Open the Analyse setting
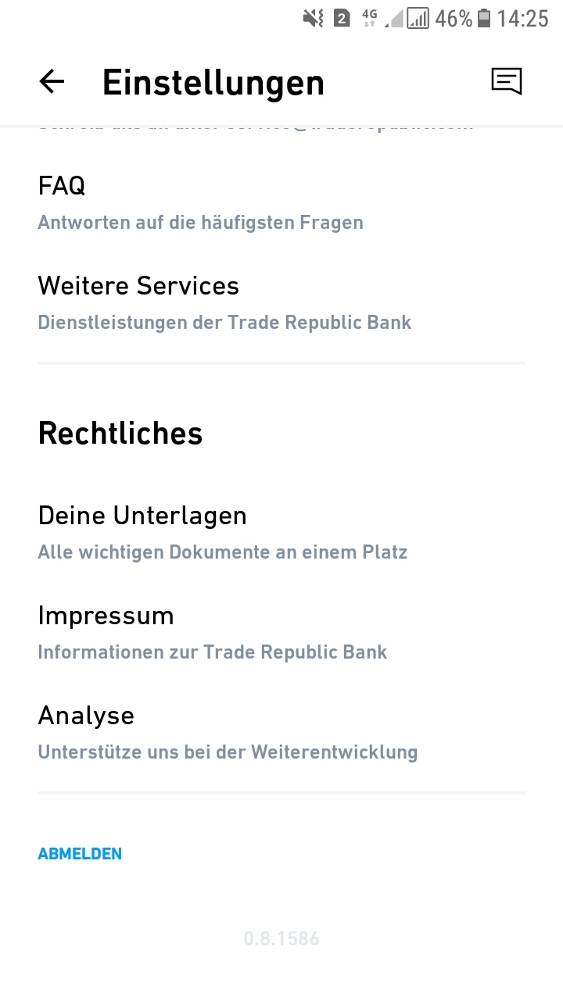Viewport: 563px width, 1000px height. coord(281,733)
